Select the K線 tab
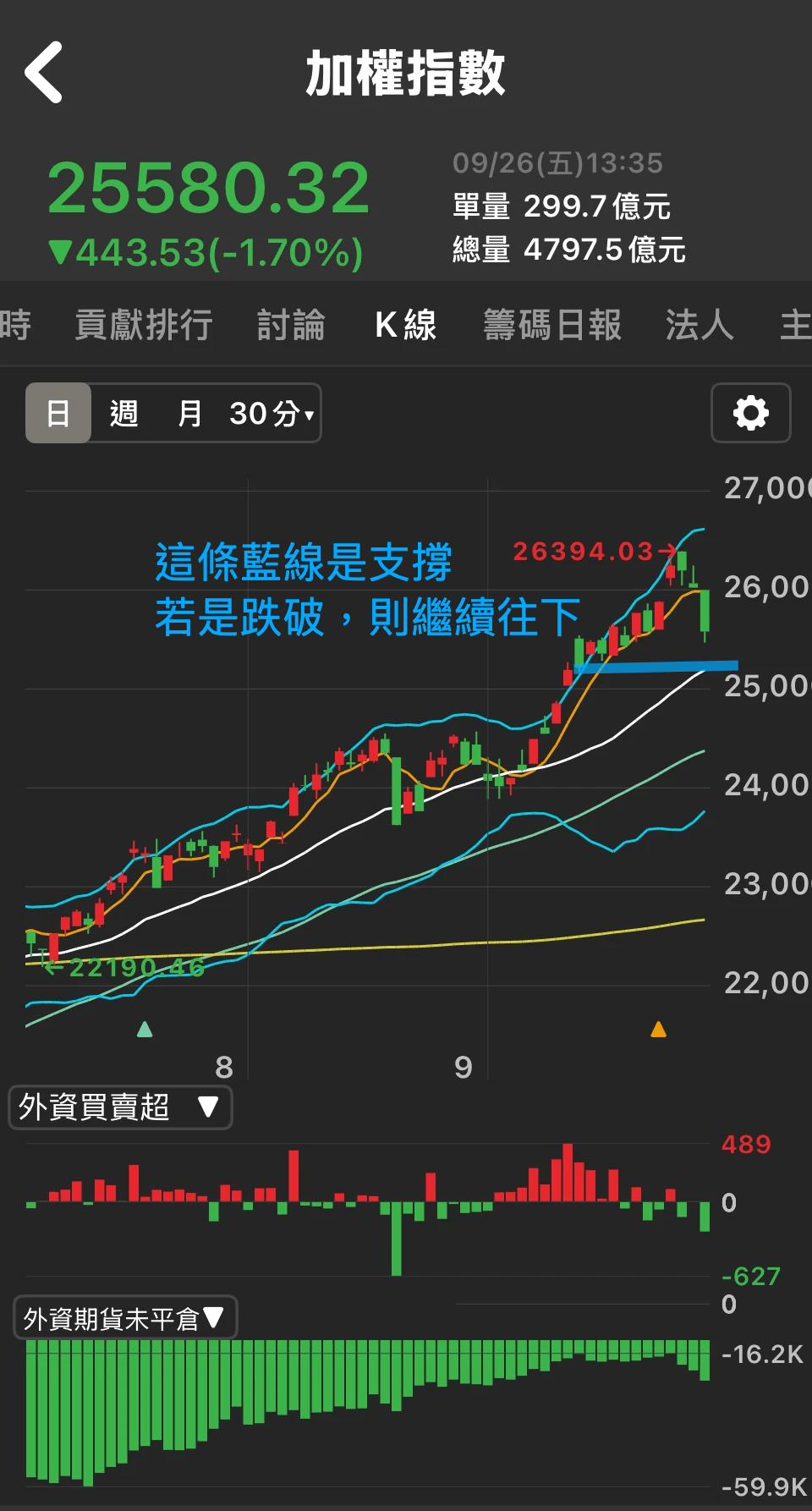The image size is (812, 1511). (406, 325)
